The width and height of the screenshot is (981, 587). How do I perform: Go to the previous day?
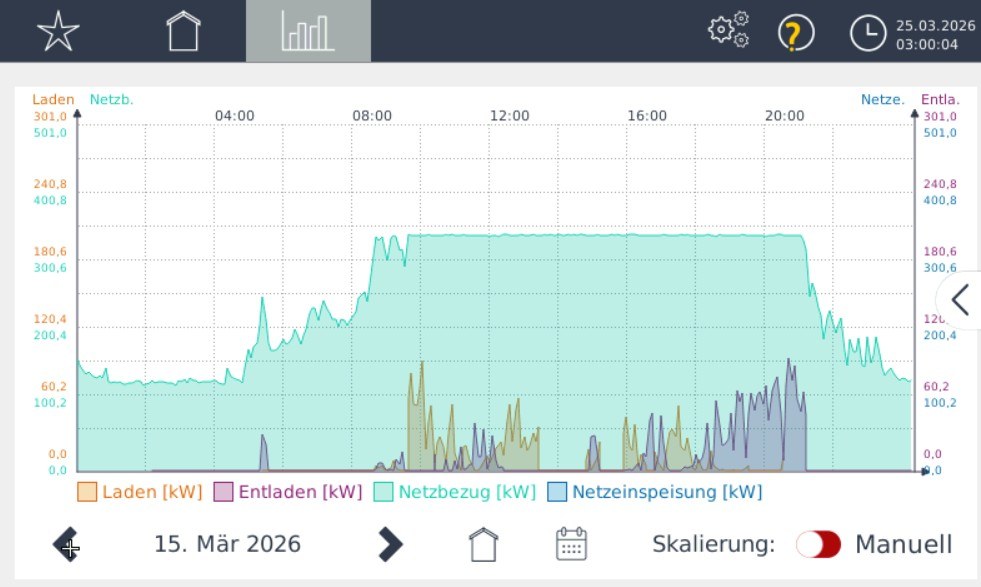pyautogui.click(x=67, y=545)
